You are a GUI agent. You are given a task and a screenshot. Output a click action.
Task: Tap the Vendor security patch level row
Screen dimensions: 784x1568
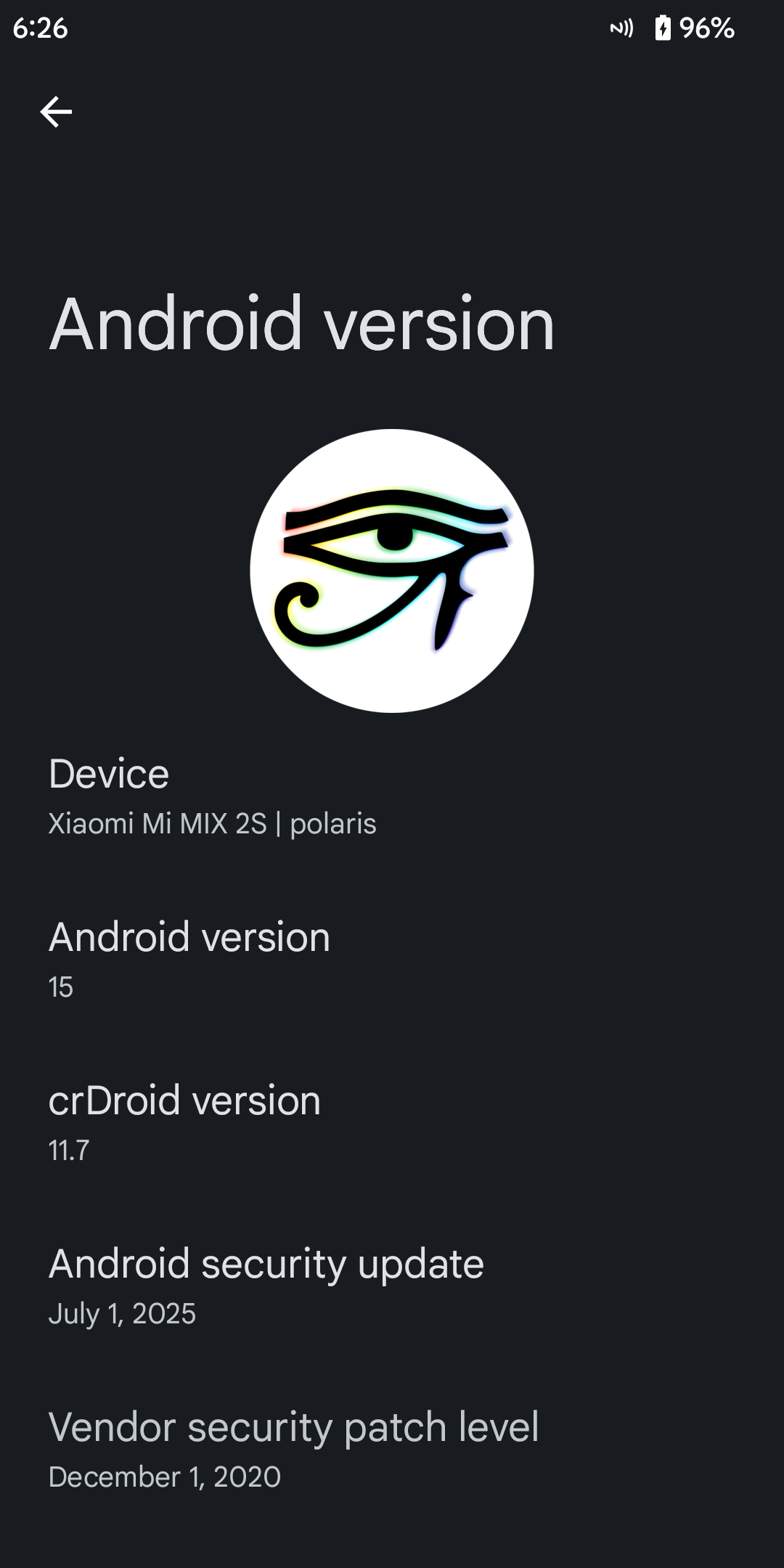pyautogui.click(x=392, y=1450)
